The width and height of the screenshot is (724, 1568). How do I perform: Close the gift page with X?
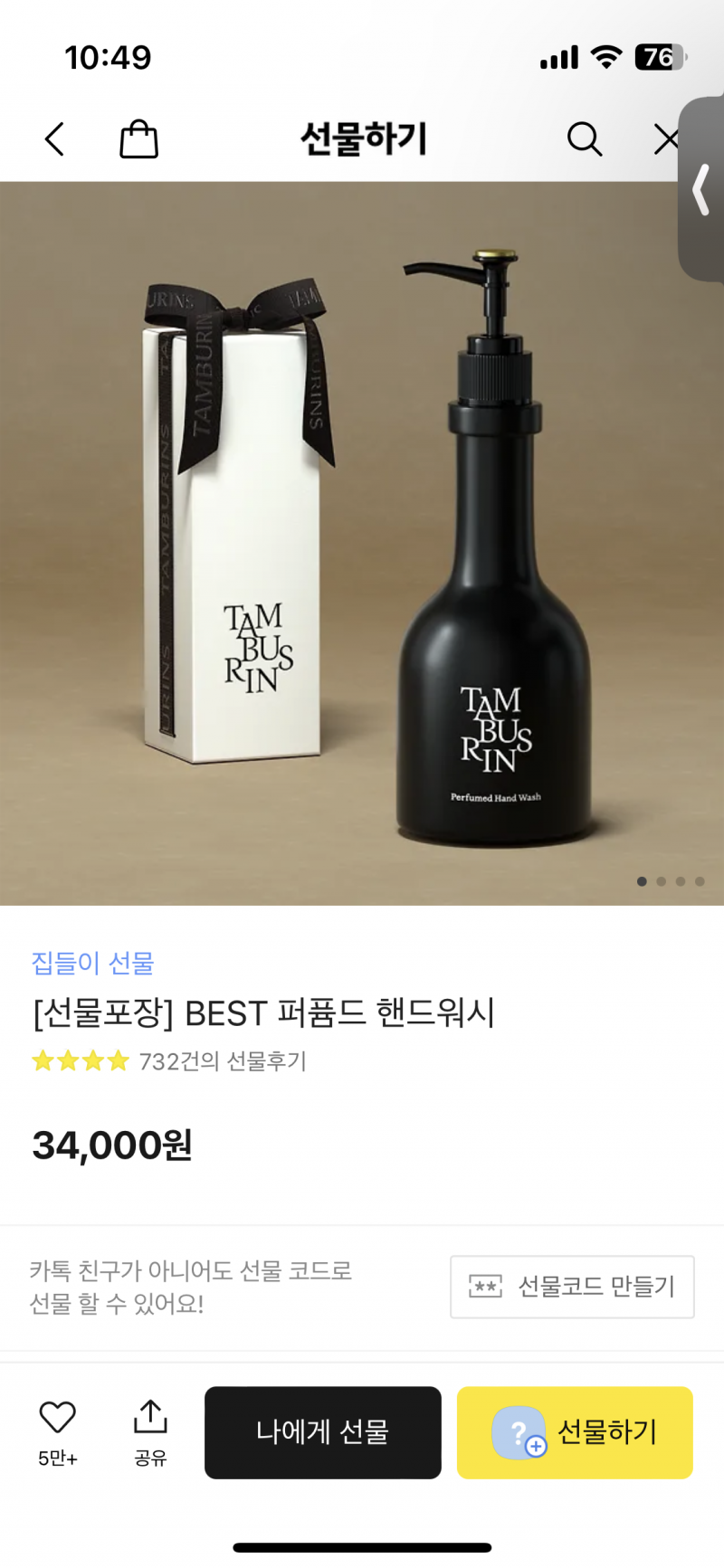666,139
